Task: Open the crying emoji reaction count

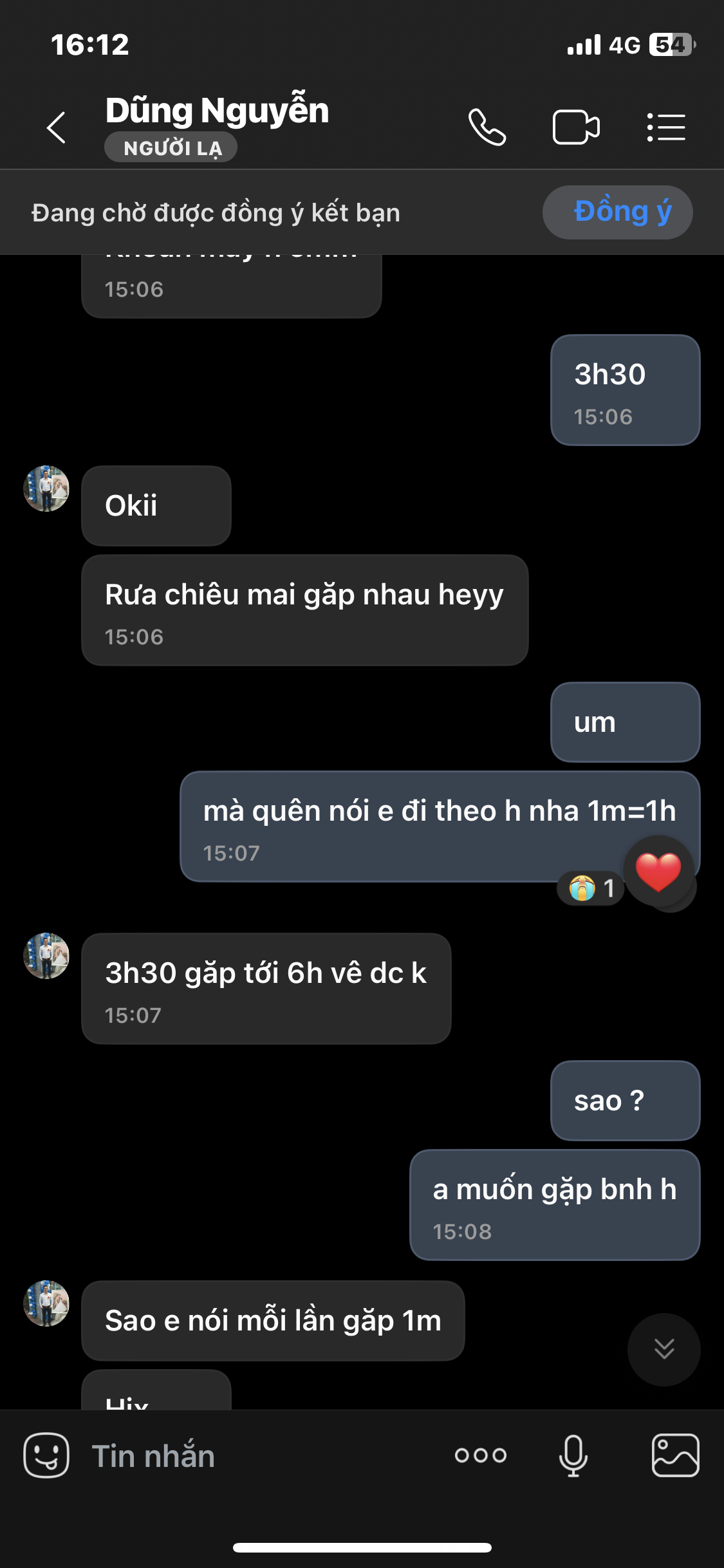Action: pyautogui.click(x=591, y=888)
